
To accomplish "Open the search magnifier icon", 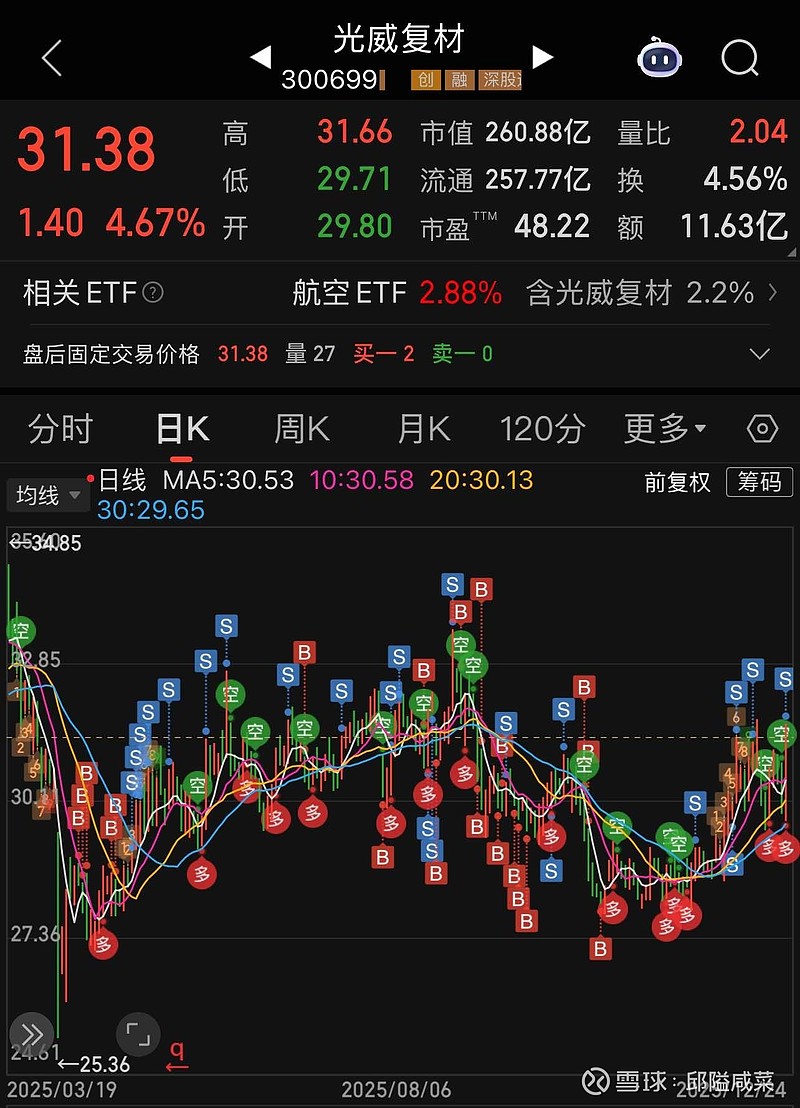I will point(740,58).
